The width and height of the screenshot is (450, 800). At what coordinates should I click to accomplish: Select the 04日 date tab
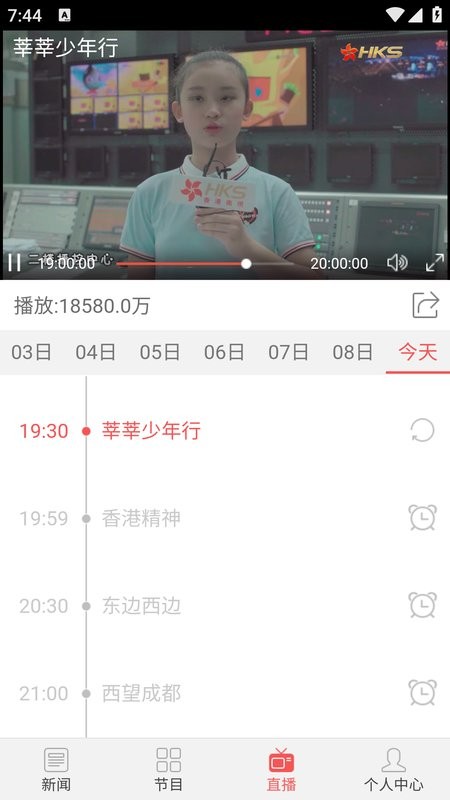coord(96,353)
